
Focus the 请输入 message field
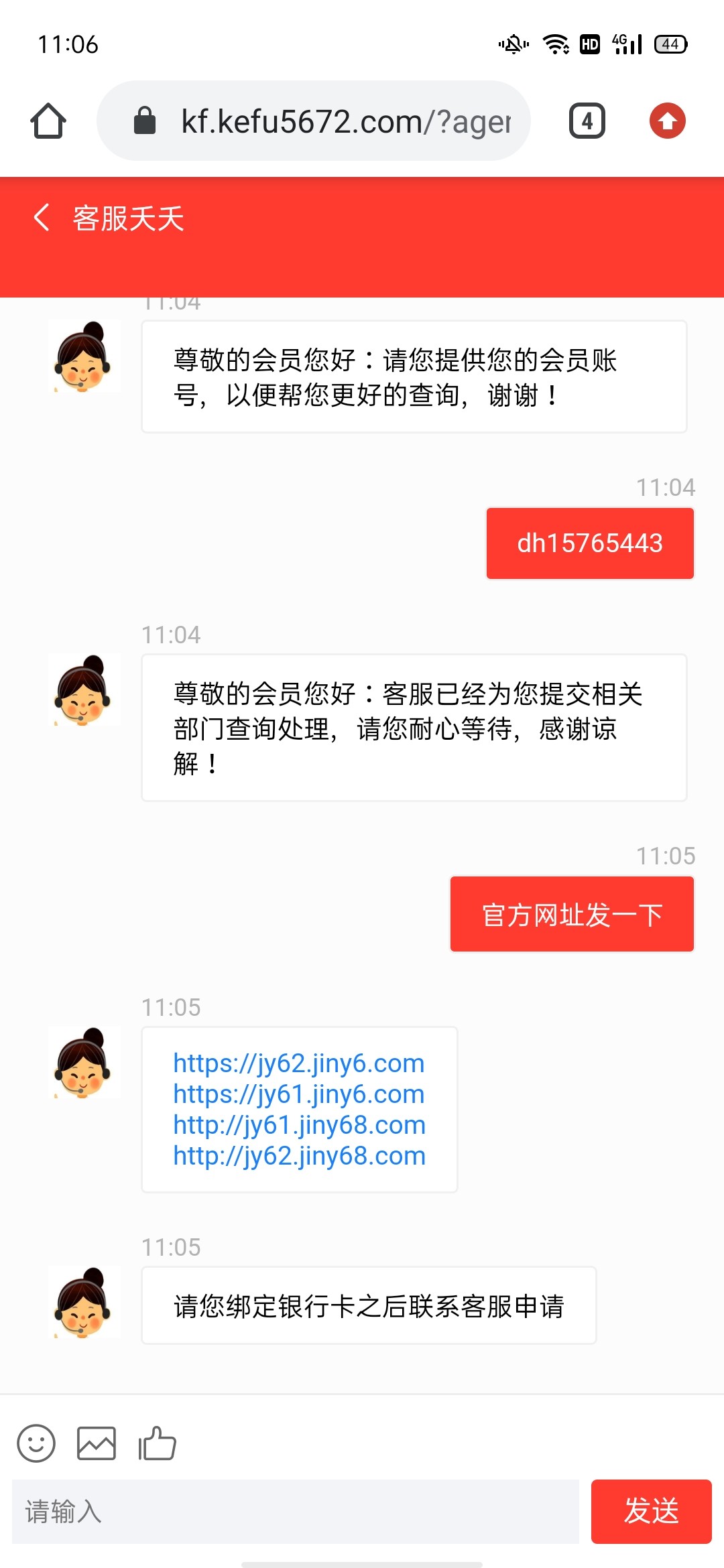[295, 1512]
